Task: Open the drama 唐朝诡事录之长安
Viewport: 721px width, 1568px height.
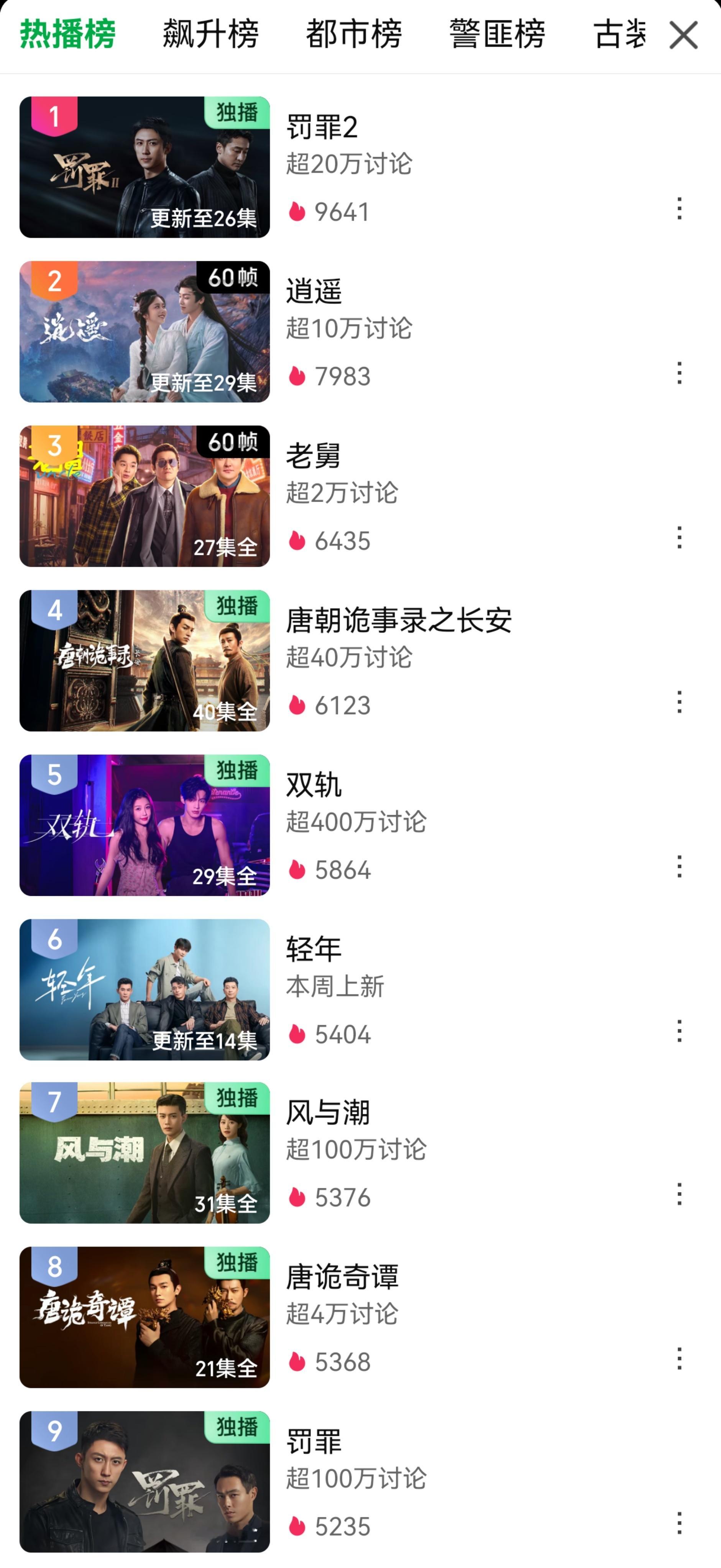Action: [x=145, y=661]
